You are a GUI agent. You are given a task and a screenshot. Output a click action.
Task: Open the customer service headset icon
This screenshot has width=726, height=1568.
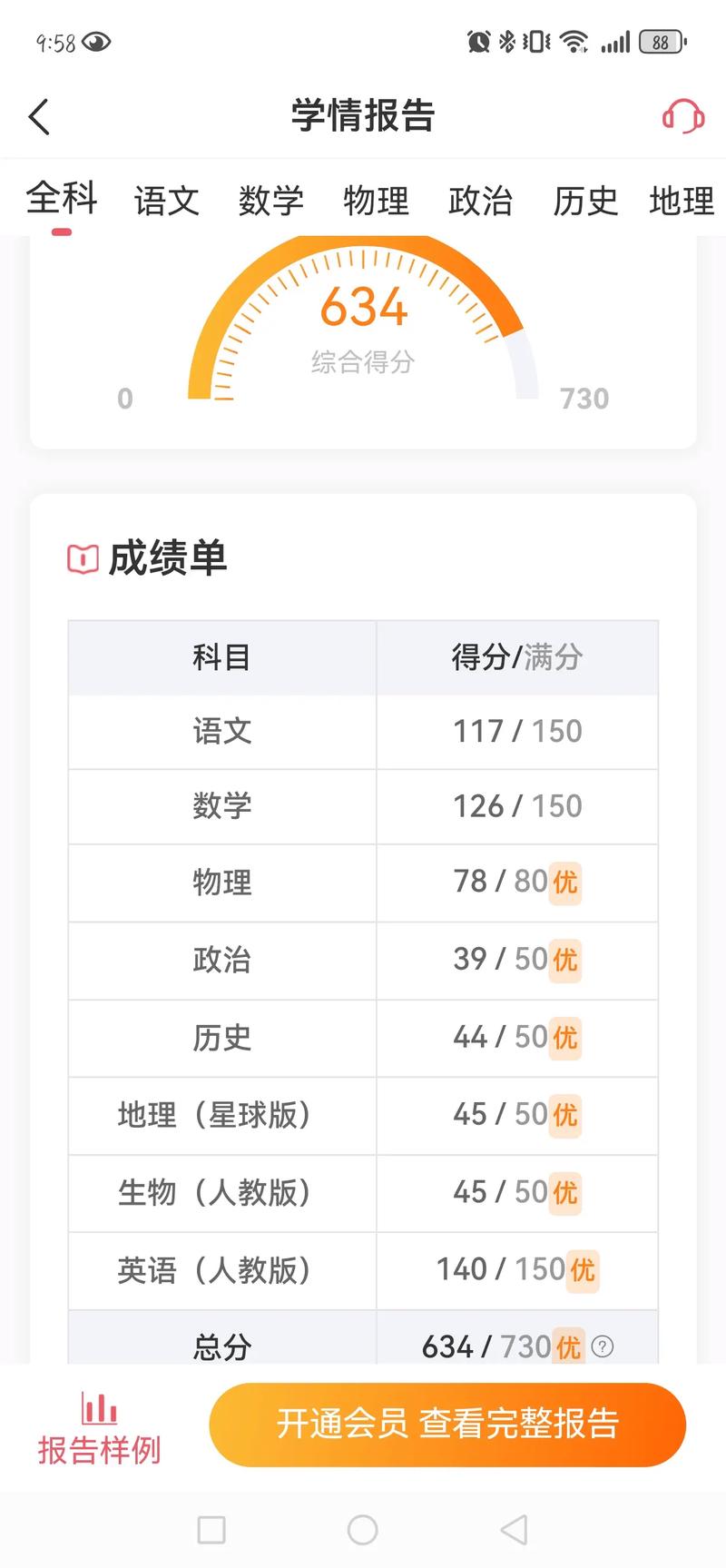click(x=685, y=116)
